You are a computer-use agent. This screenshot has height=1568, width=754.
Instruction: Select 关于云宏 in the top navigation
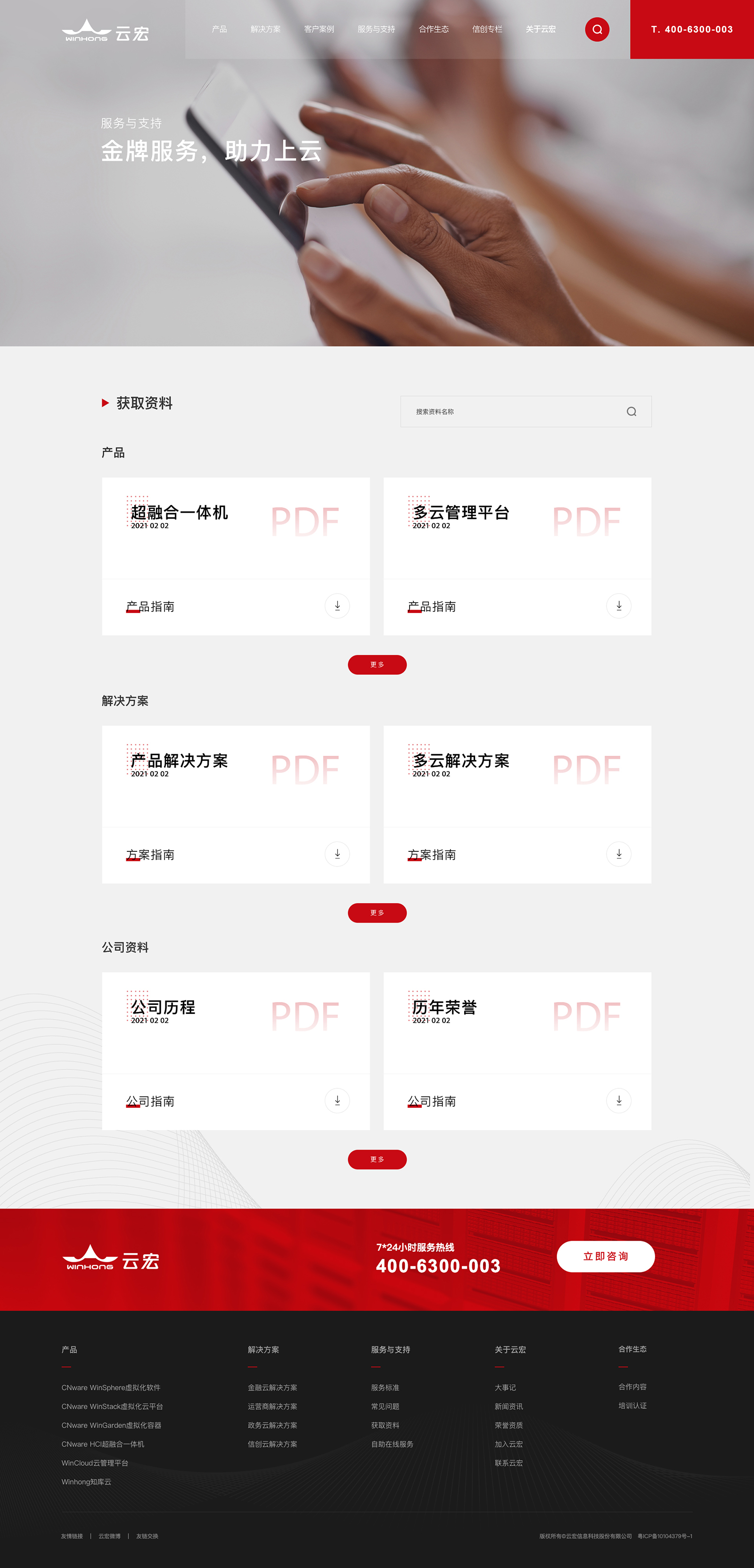540,29
